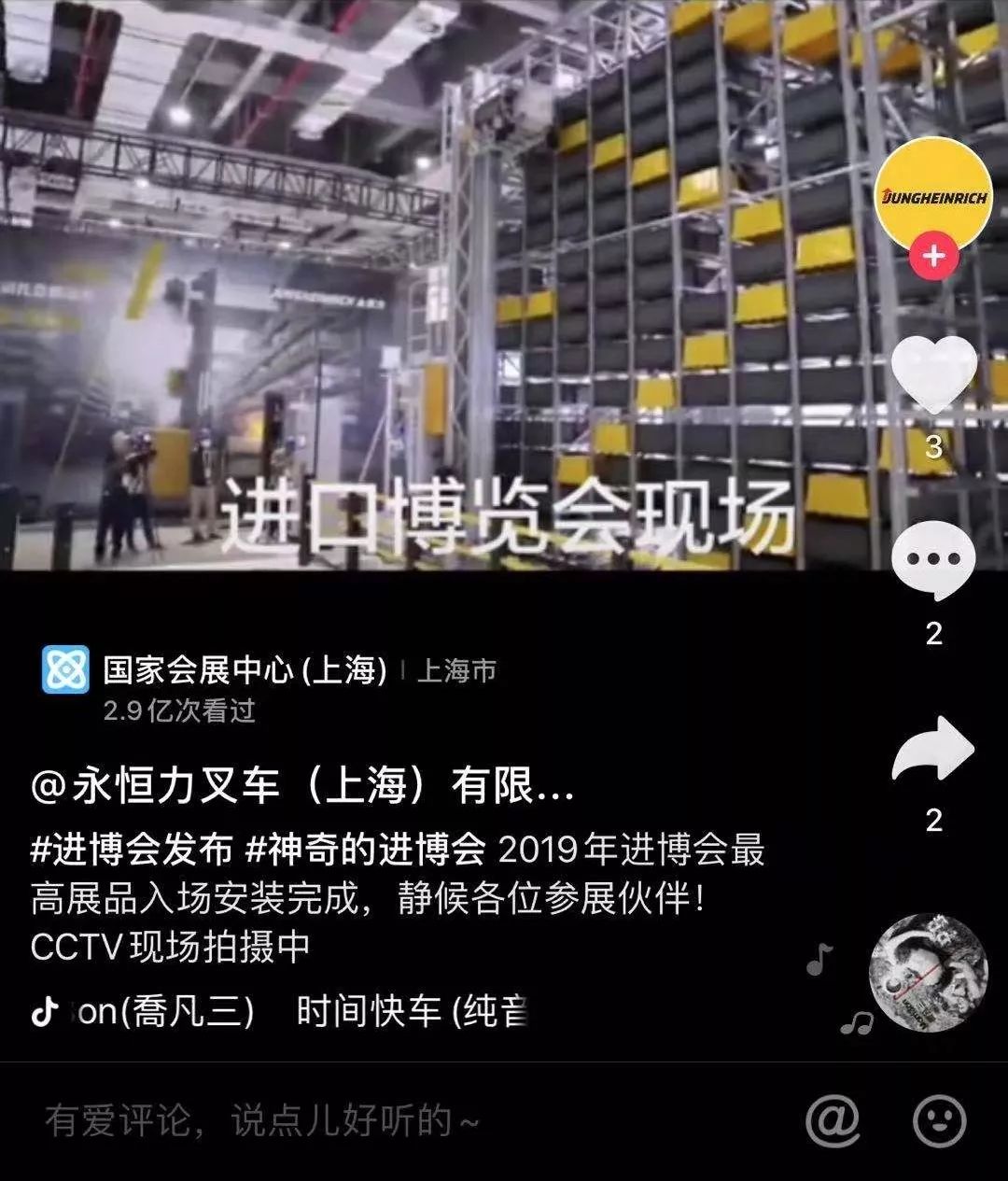The image size is (1008, 1181).
Task: Open the #神奇的进博会 hashtag
Action: 366,851
